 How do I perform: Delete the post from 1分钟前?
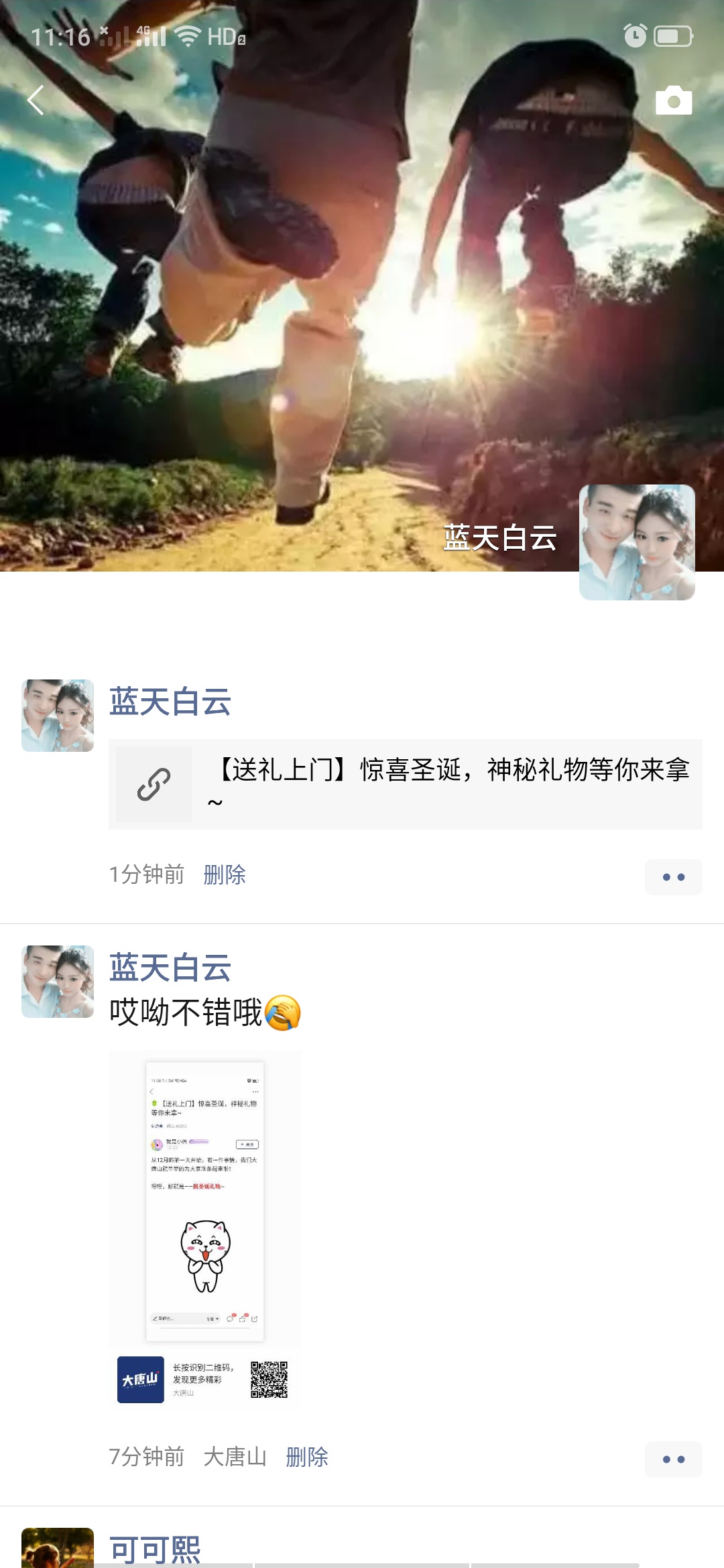coord(225,874)
